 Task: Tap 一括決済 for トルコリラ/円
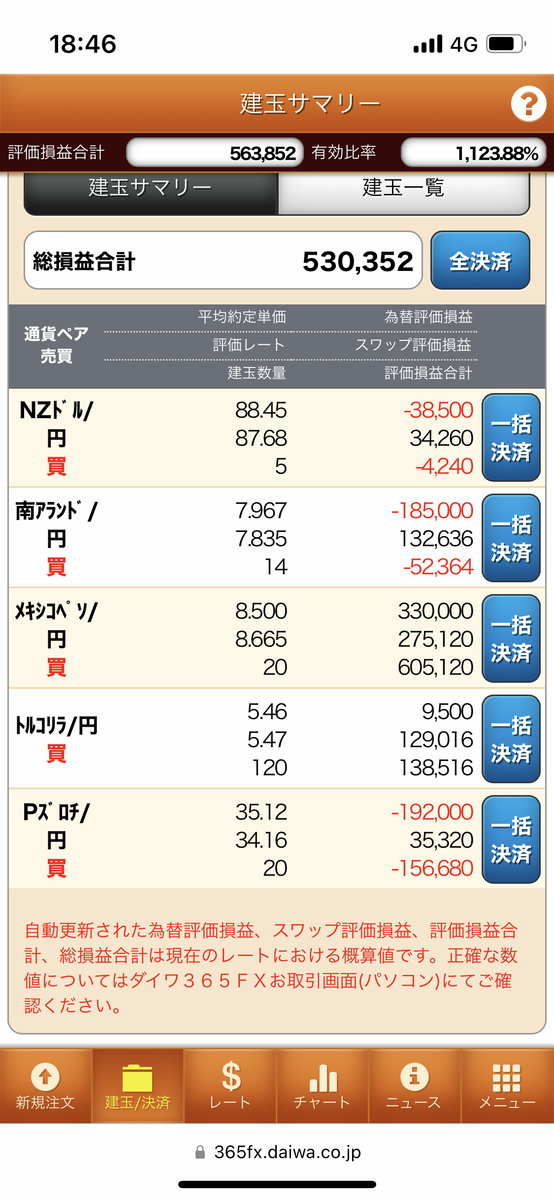[x=511, y=739]
